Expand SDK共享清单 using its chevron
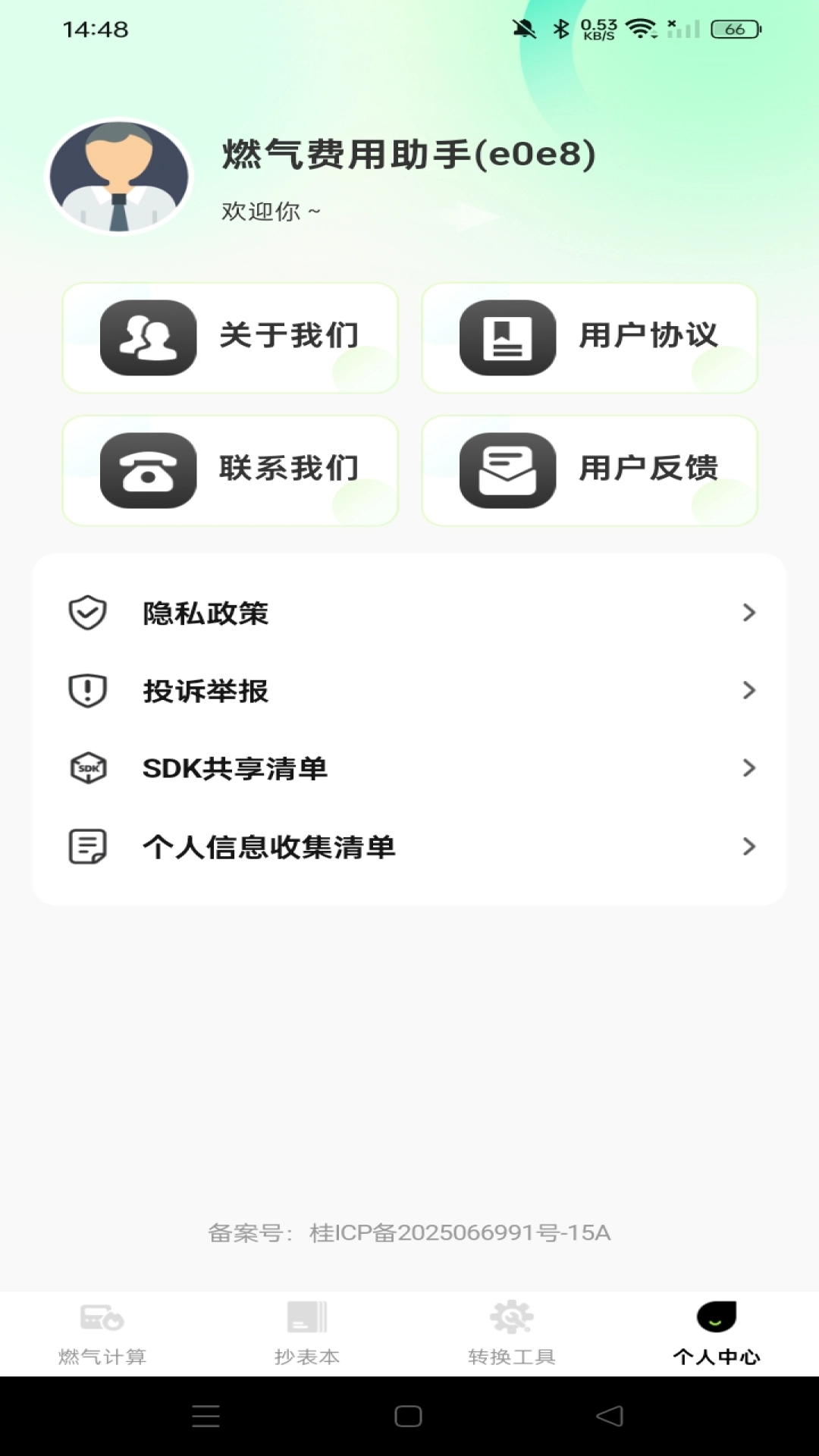This screenshot has height=1456, width=819. coord(749,767)
